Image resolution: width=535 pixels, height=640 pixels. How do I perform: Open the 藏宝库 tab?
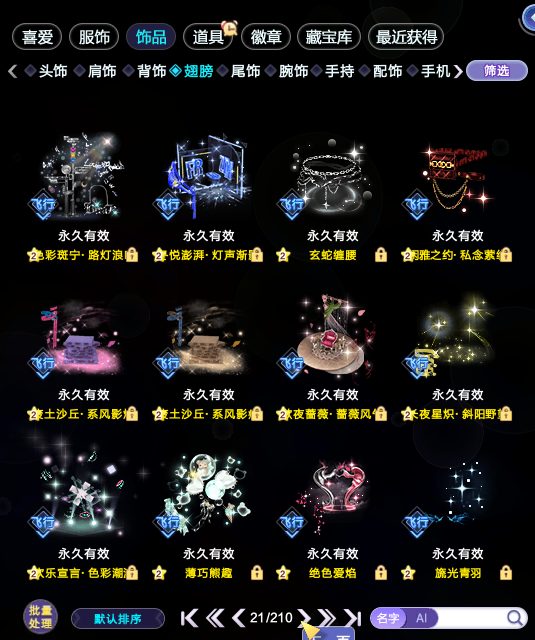(329, 37)
